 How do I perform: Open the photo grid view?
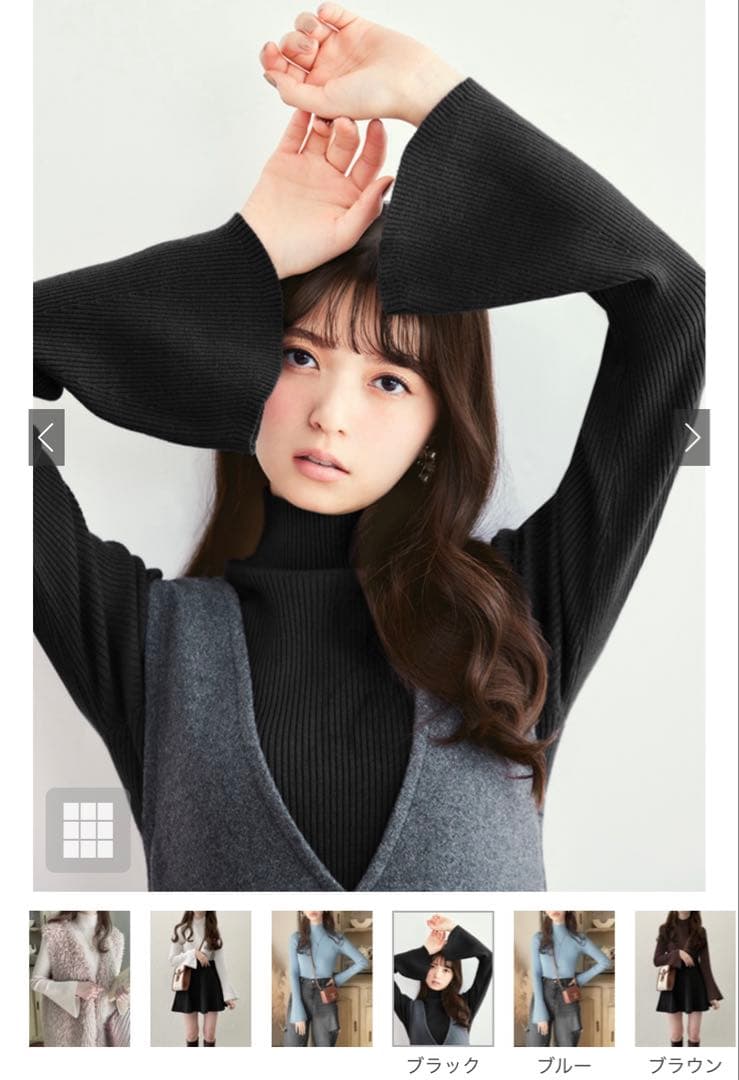coord(88,830)
